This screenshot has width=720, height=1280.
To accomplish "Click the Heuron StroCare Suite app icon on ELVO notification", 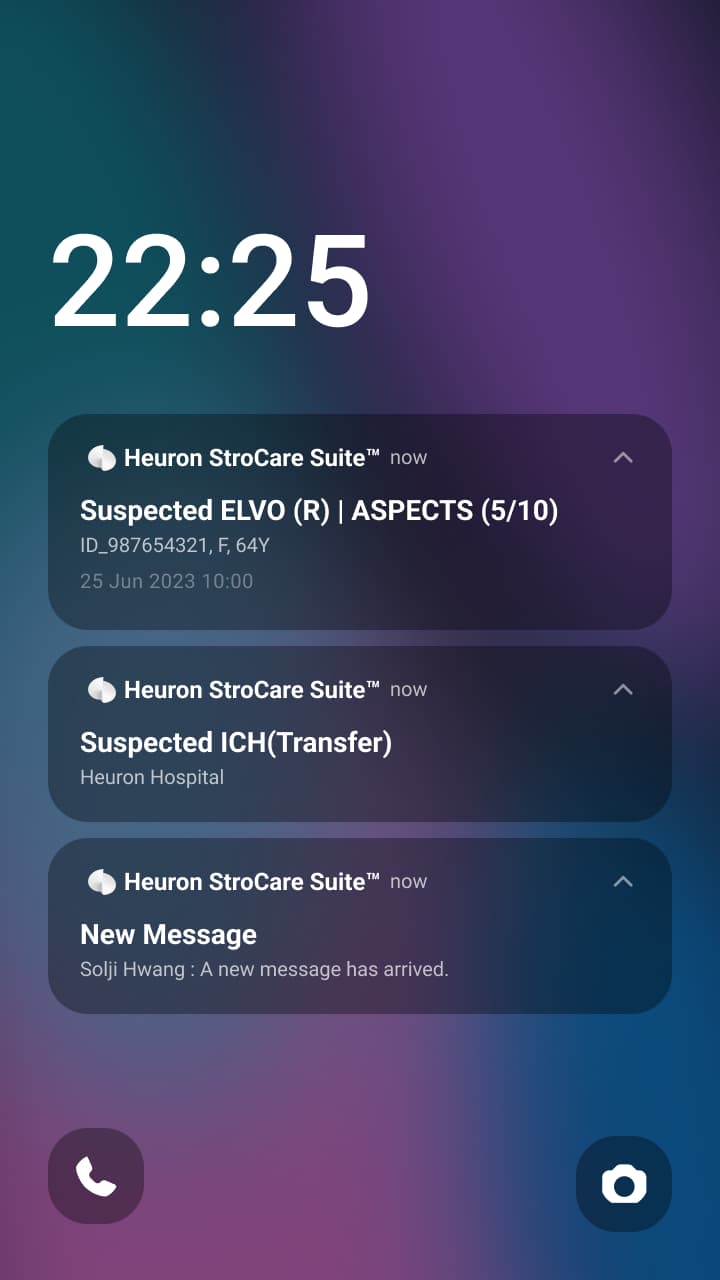I will tap(100, 457).
